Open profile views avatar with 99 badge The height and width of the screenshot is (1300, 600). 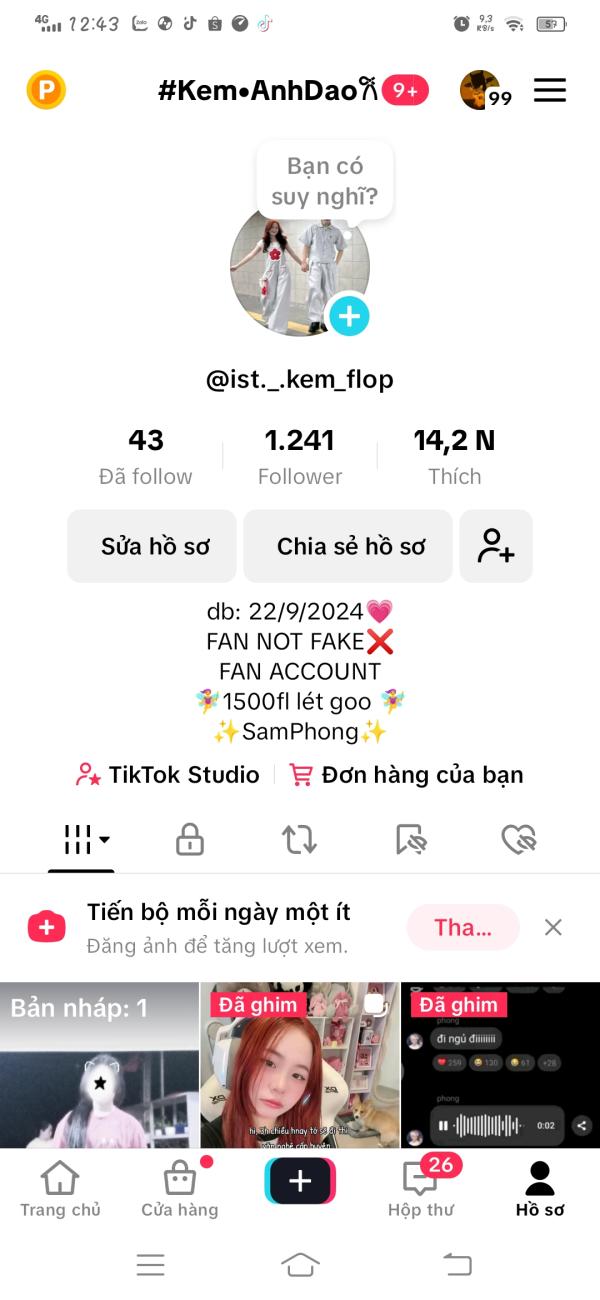click(x=483, y=91)
